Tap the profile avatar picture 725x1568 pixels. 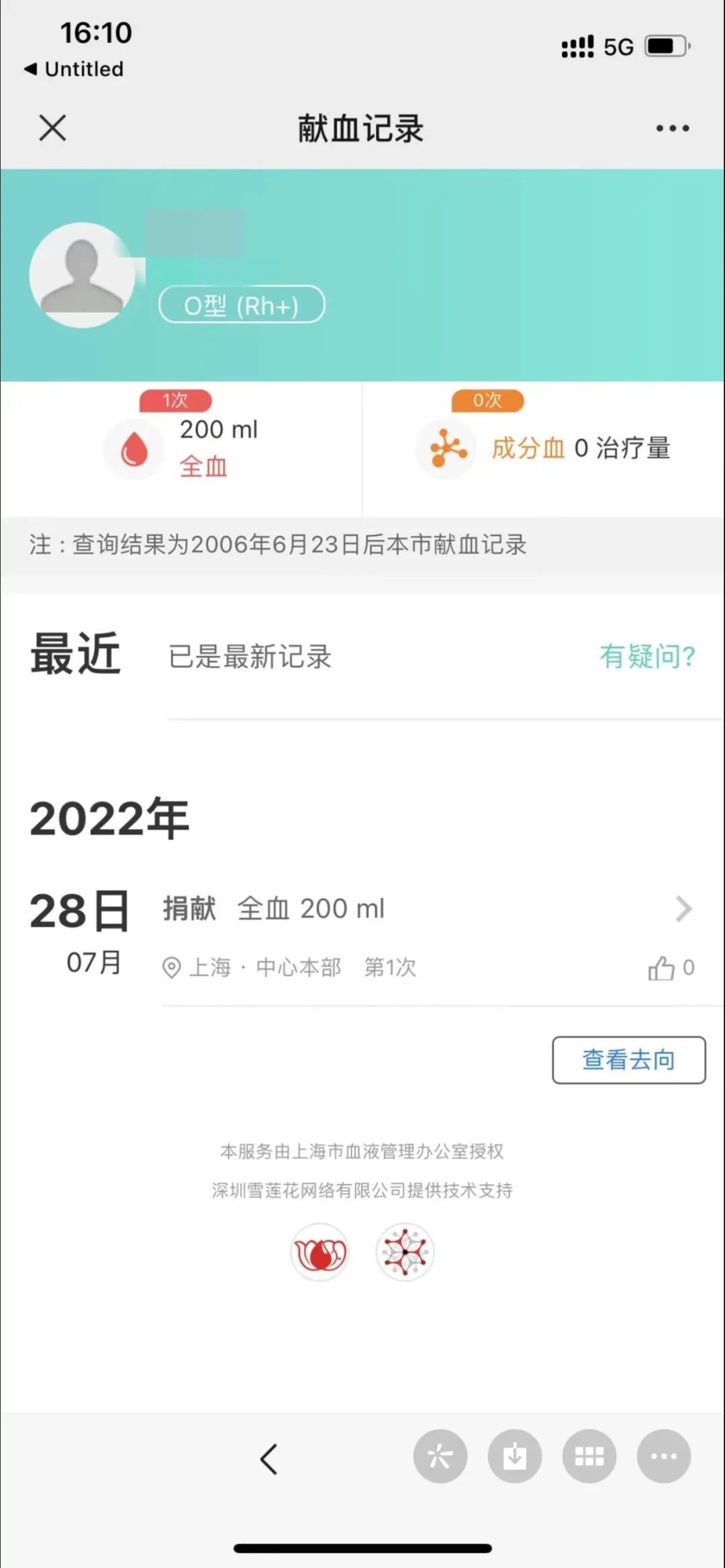[83, 275]
